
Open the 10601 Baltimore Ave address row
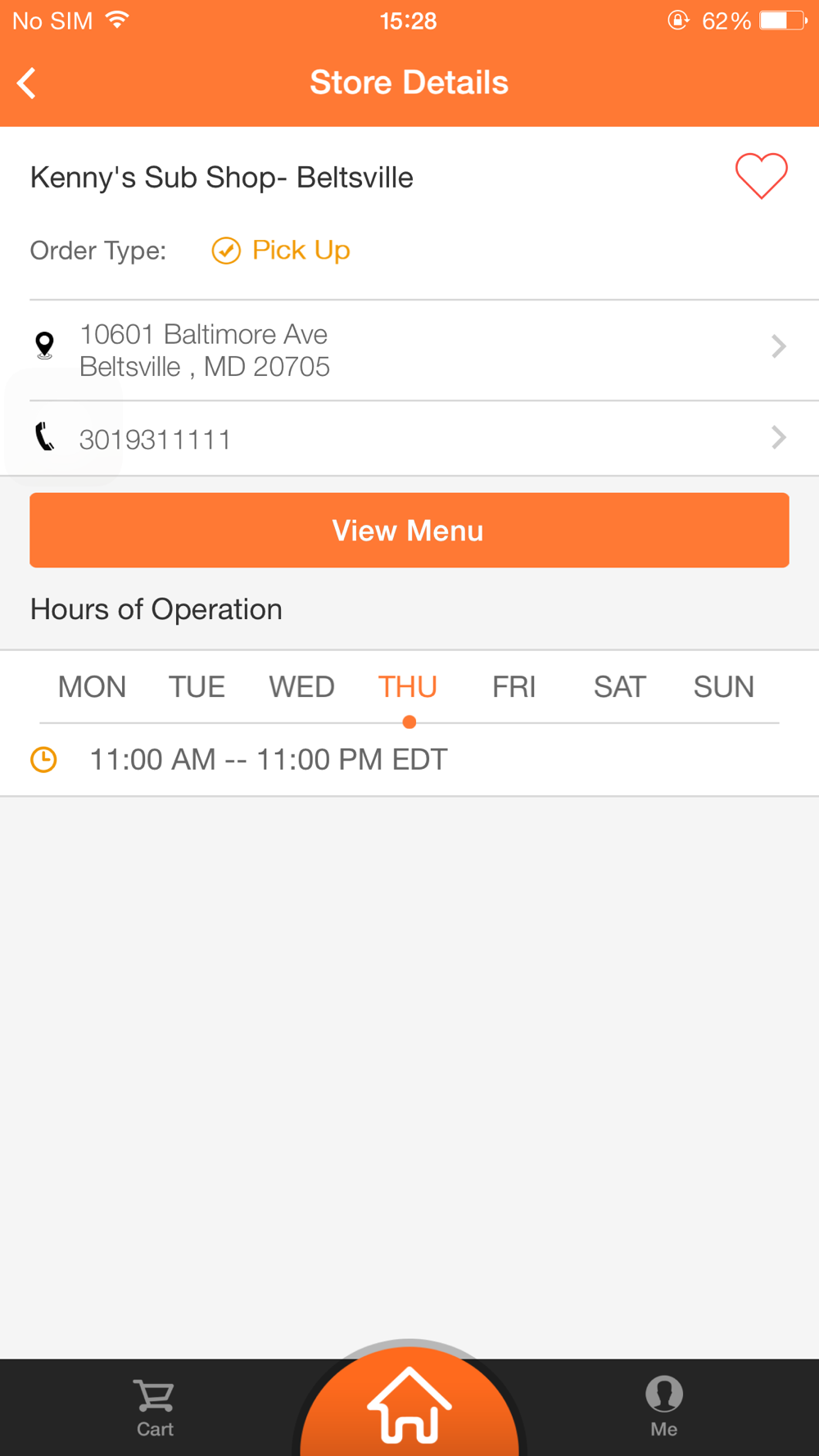click(x=409, y=350)
